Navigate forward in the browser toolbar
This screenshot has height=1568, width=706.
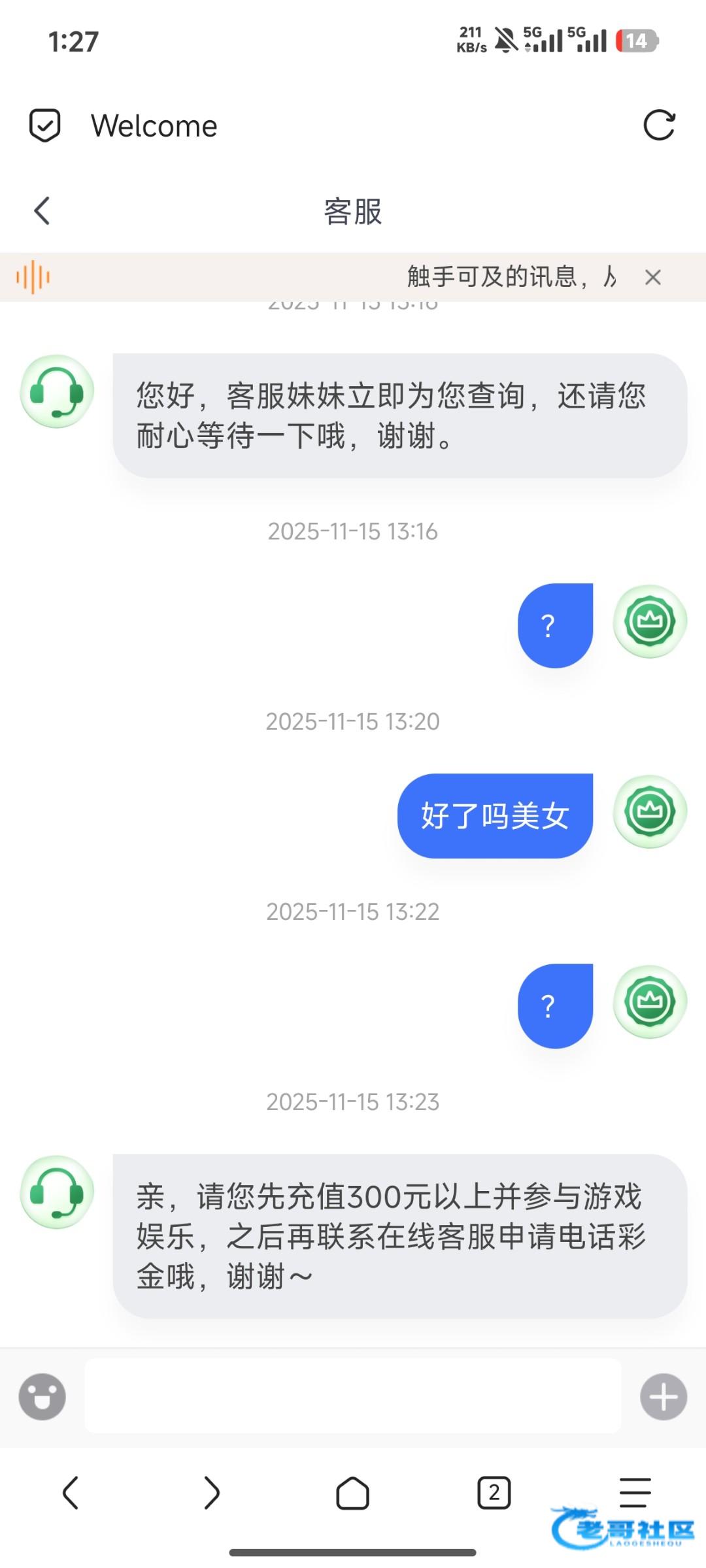coord(211,1493)
